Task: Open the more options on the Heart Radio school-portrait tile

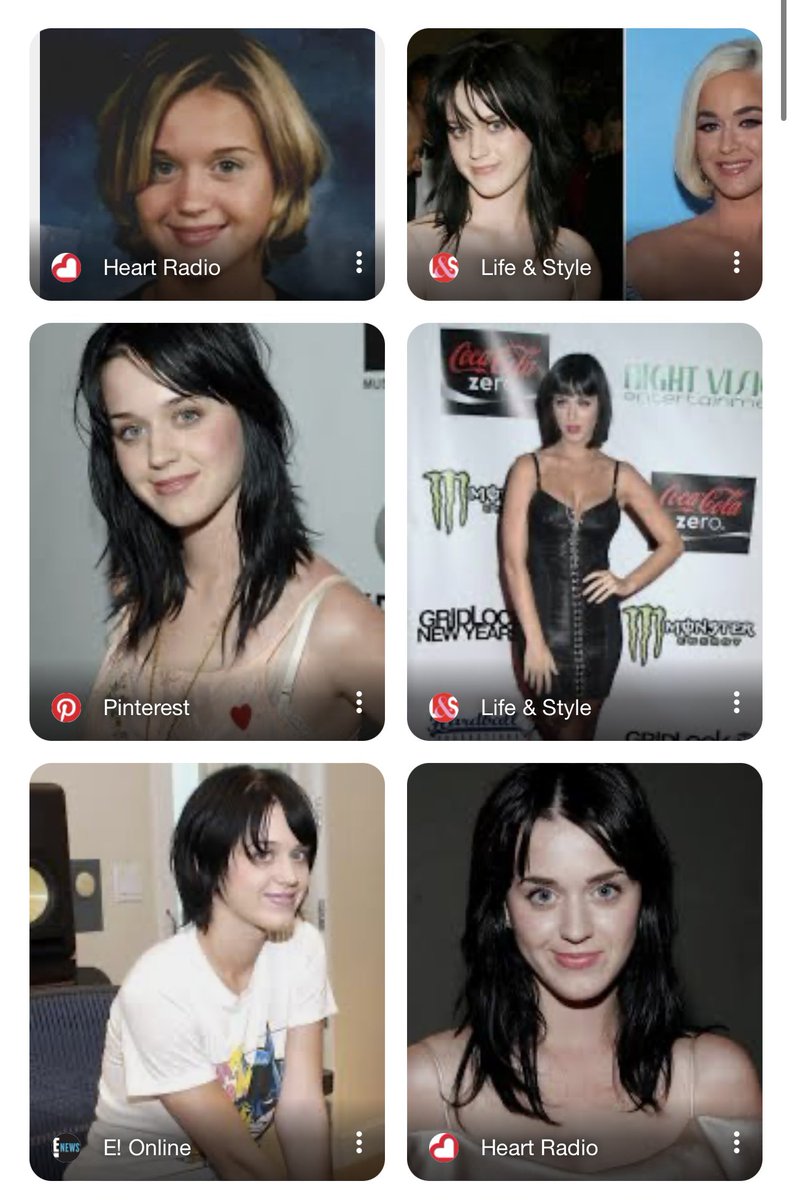Action: pyautogui.click(x=358, y=263)
